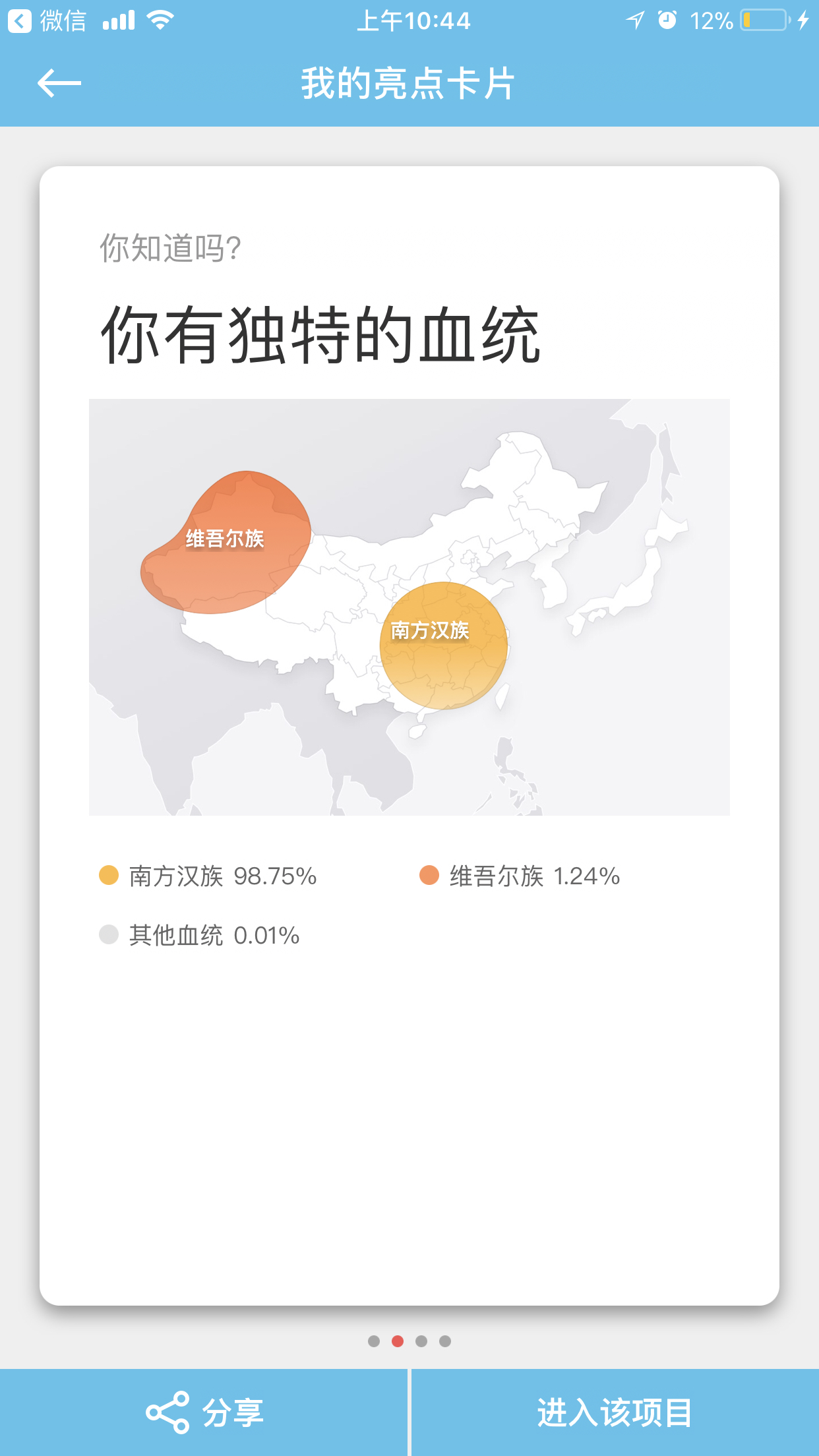Jump to the fourth page indicator dot
Viewport: 819px width, 1456px height.
(445, 1341)
